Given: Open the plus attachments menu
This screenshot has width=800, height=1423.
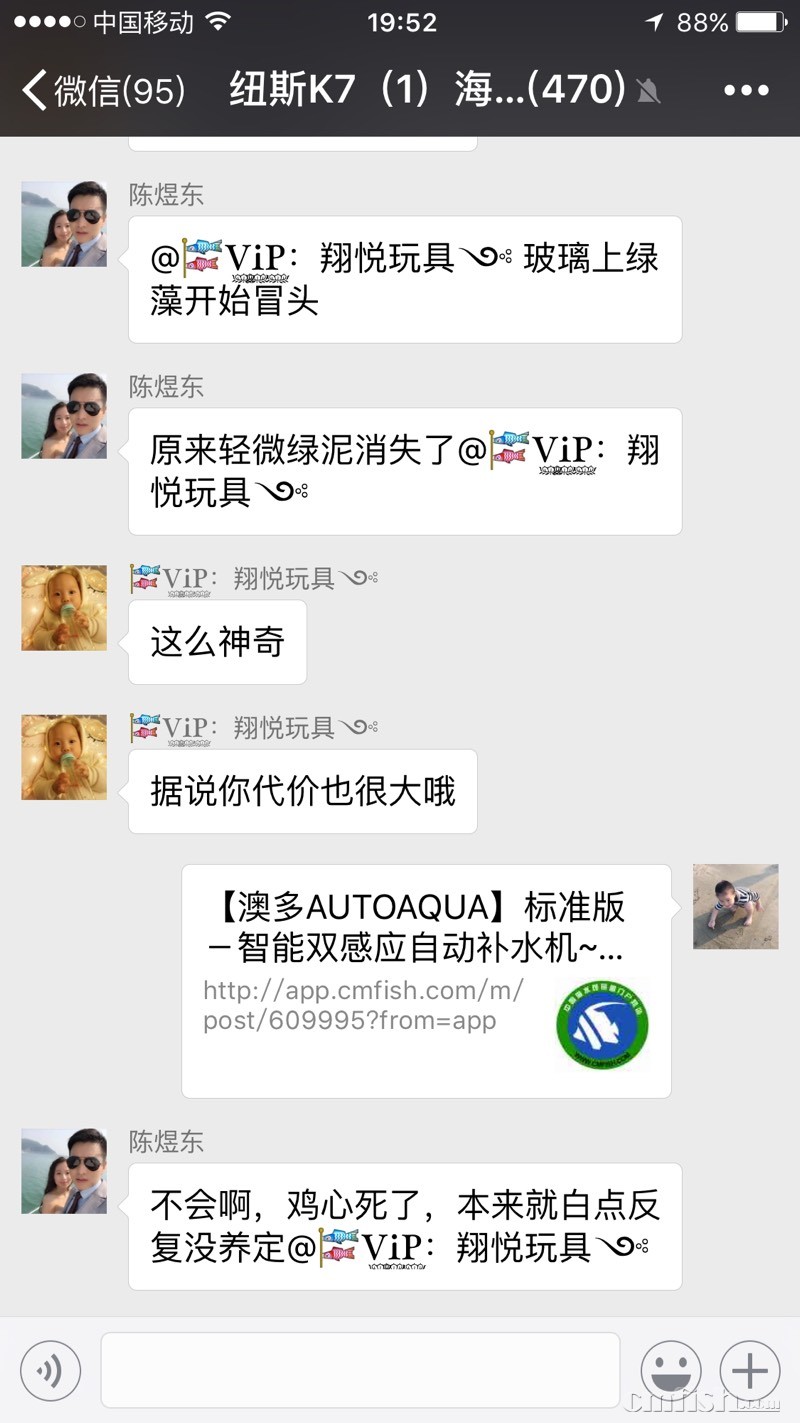Looking at the screenshot, I should click(750, 1369).
